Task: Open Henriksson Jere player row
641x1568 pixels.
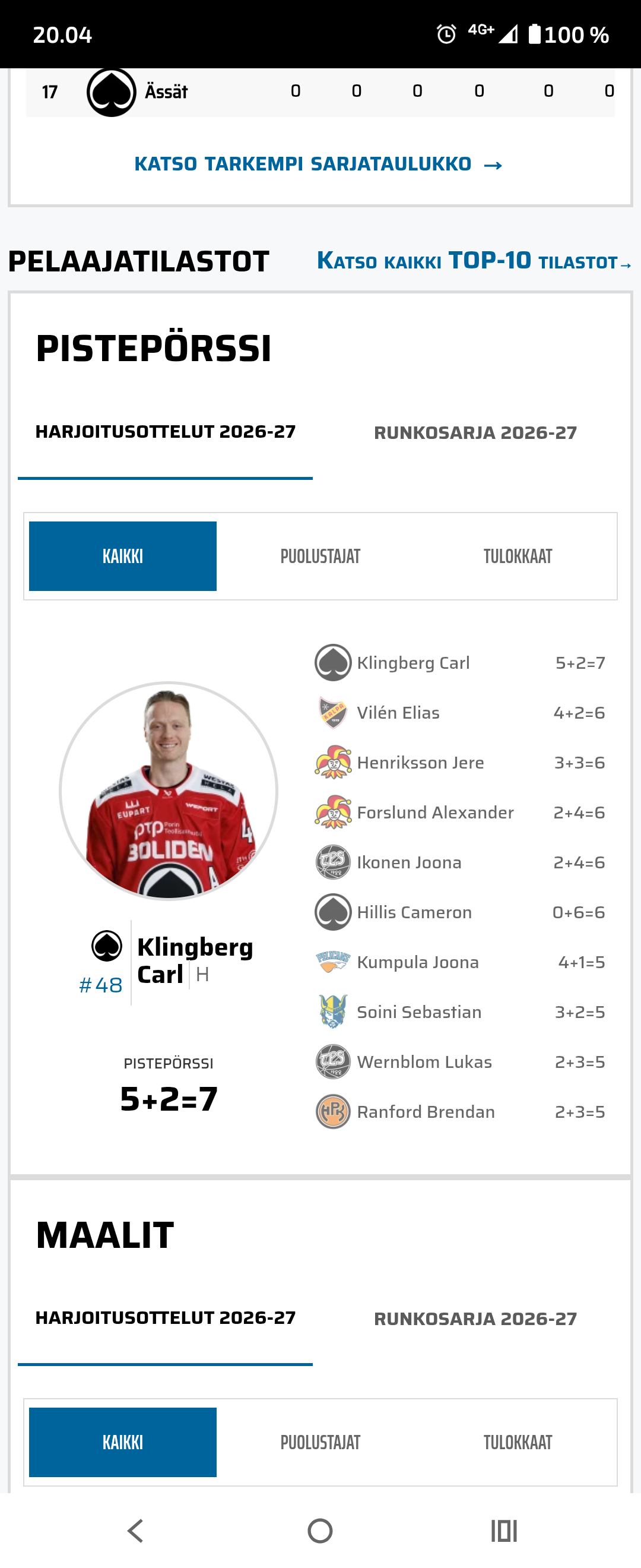Action: (460, 763)
